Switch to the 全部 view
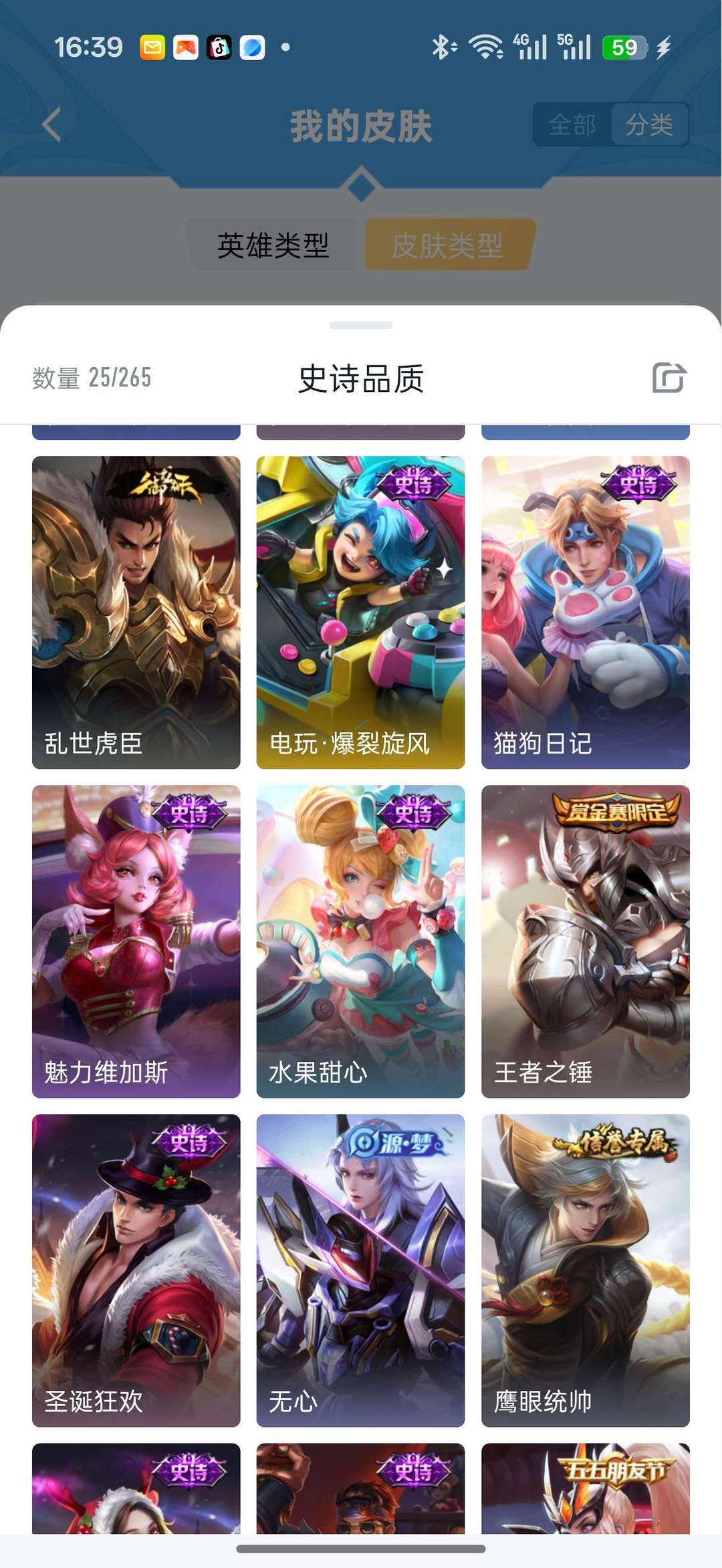 (x=572, y=124)
